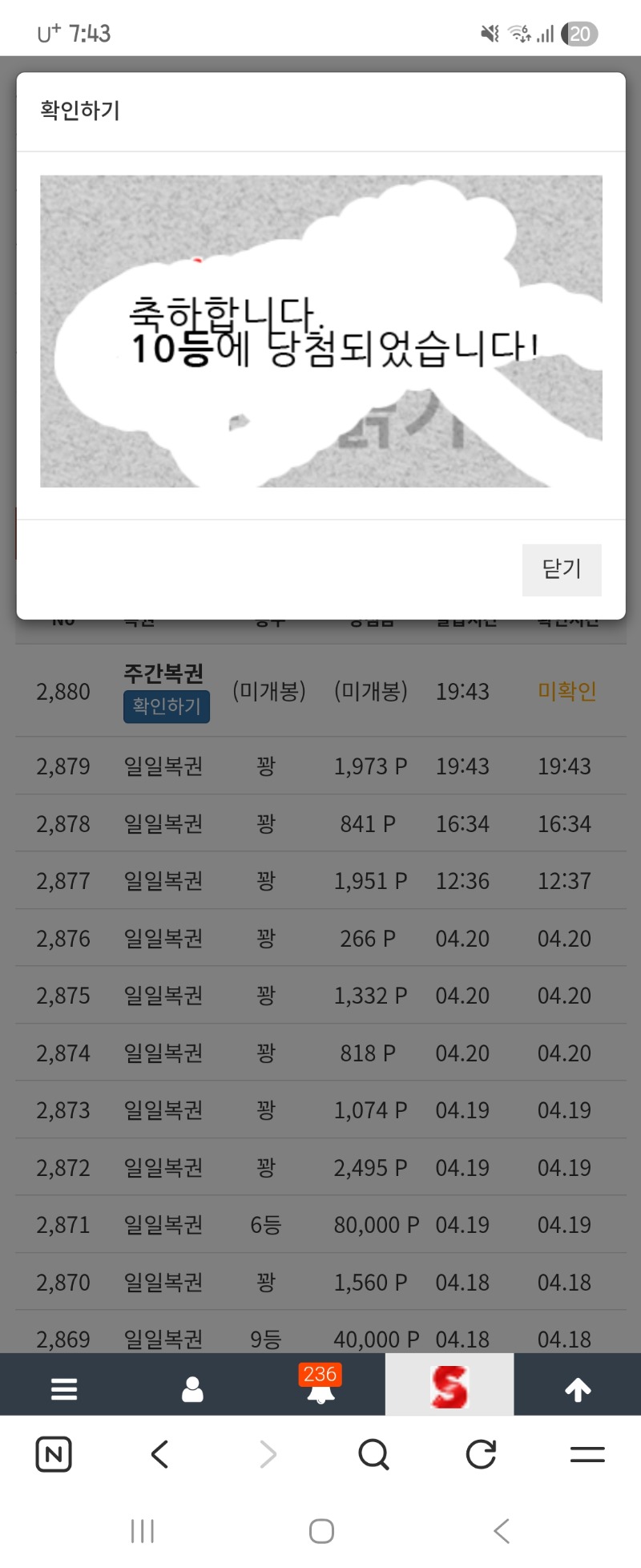
Task: Open the profile icon in bottom bar
Action: coord(192,1388)
